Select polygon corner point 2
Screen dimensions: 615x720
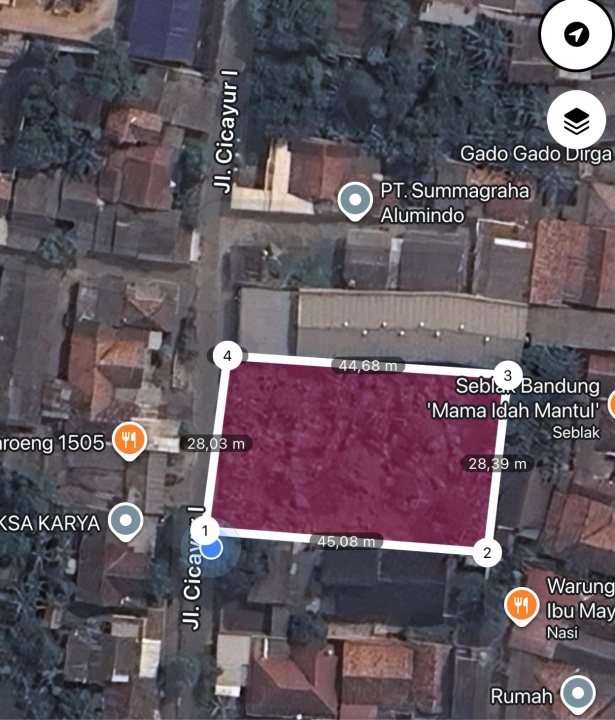coord(486,553)
